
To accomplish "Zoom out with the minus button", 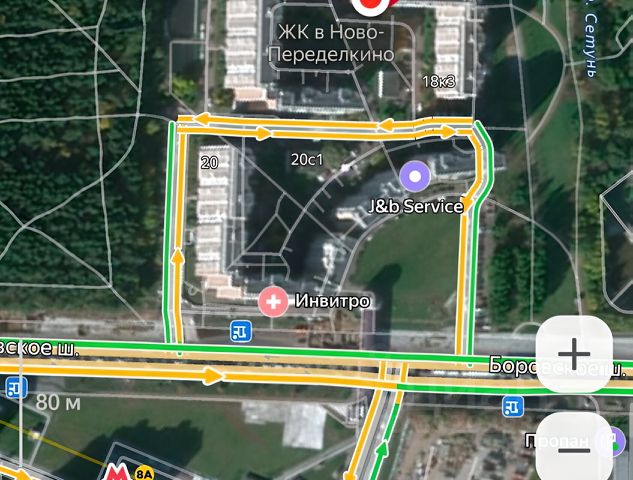I will tap(574, 449).
